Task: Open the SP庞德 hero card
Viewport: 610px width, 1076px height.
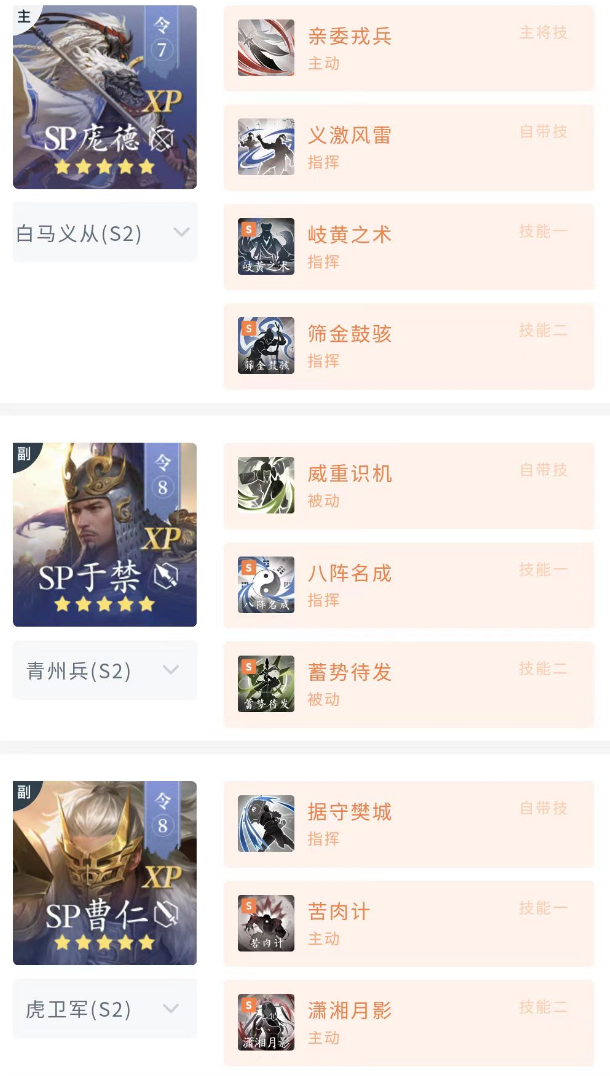Action: coord(105,97)
